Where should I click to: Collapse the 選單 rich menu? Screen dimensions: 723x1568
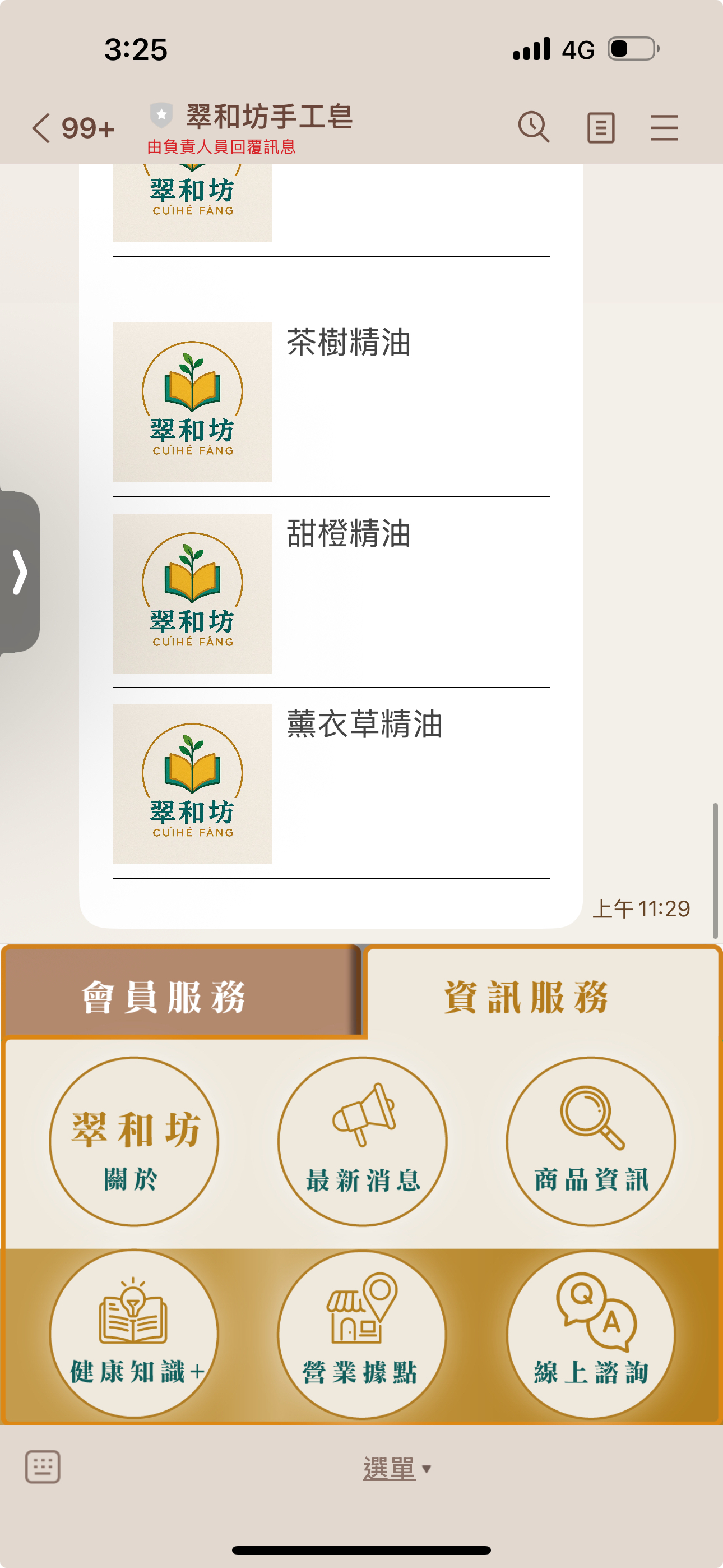397,1468
